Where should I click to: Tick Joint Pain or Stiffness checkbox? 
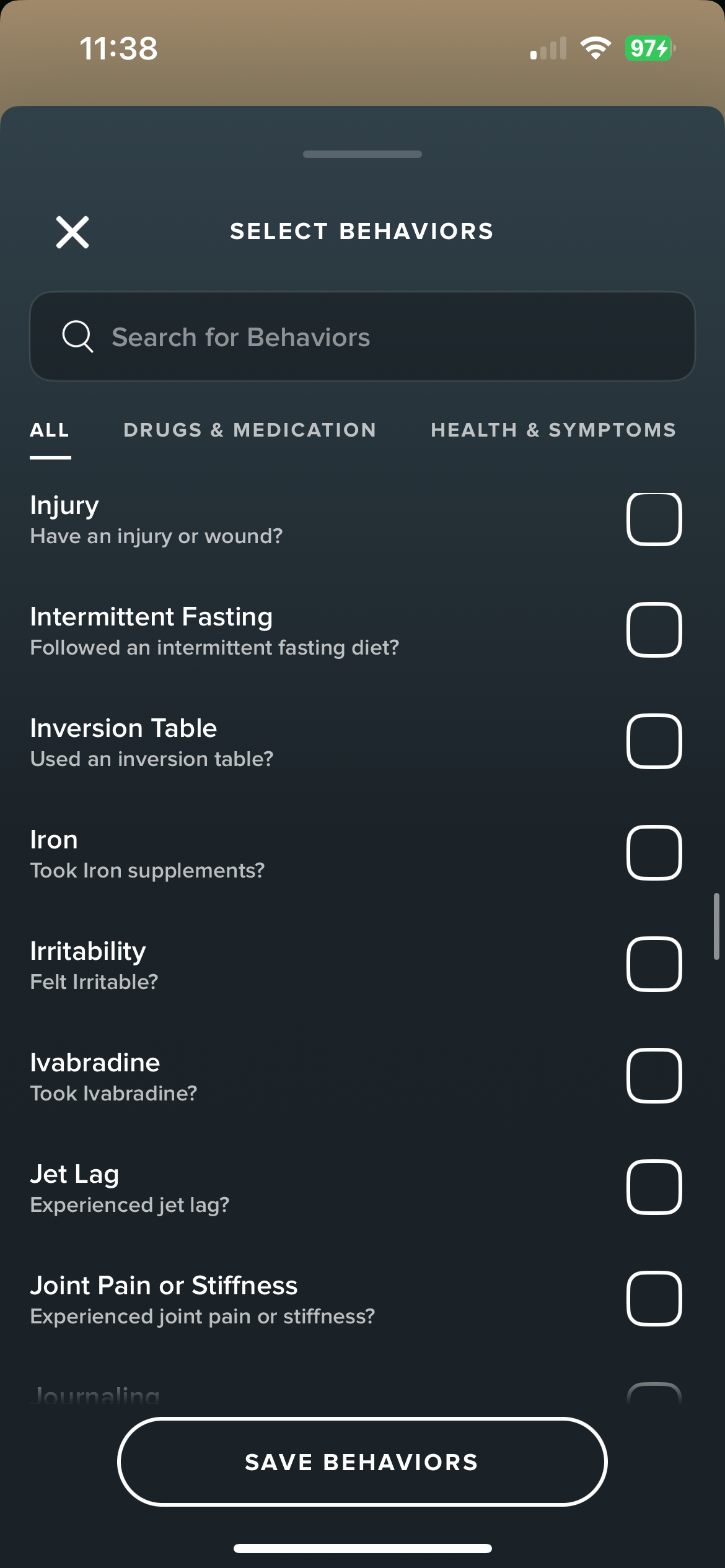654,1299
